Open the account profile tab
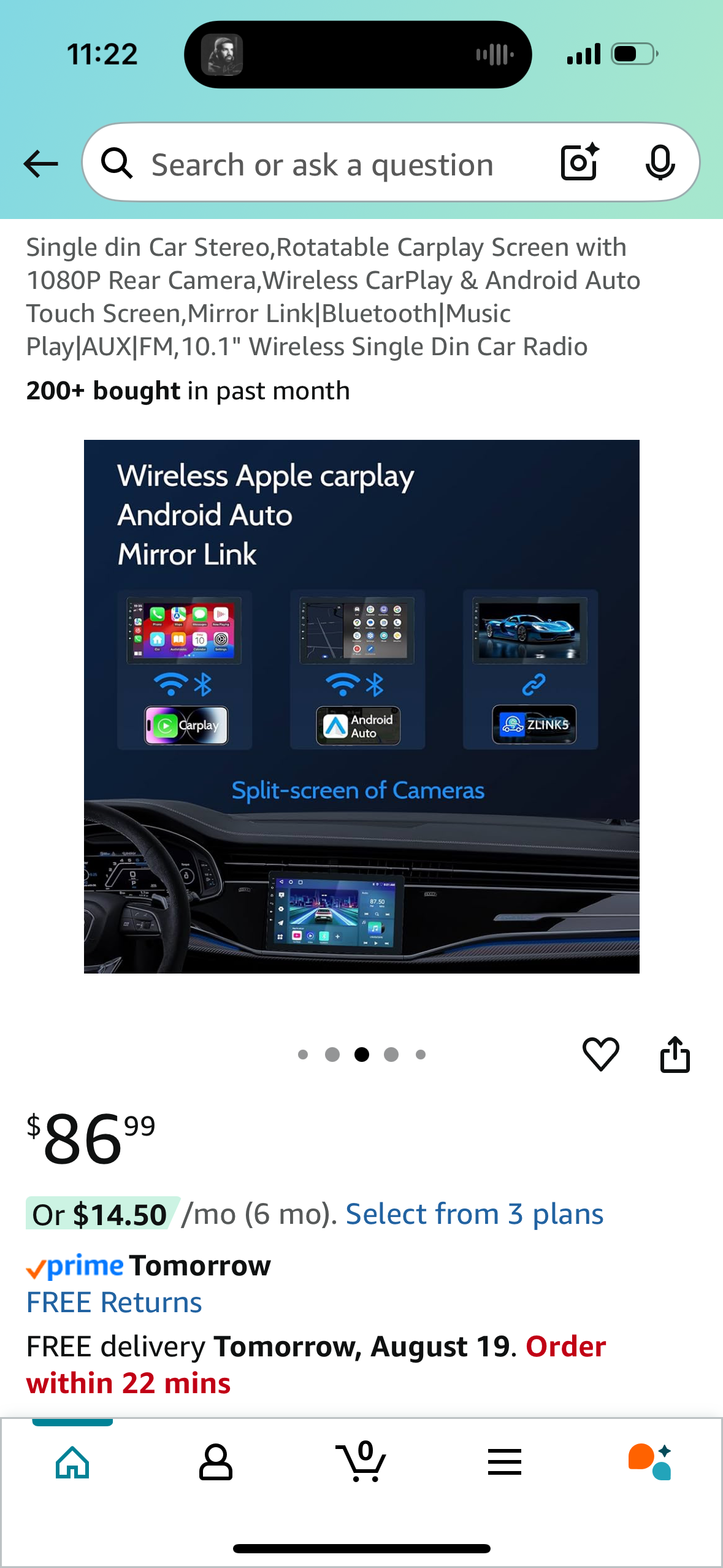The image size is (723, 1568). click(216, 1462)
